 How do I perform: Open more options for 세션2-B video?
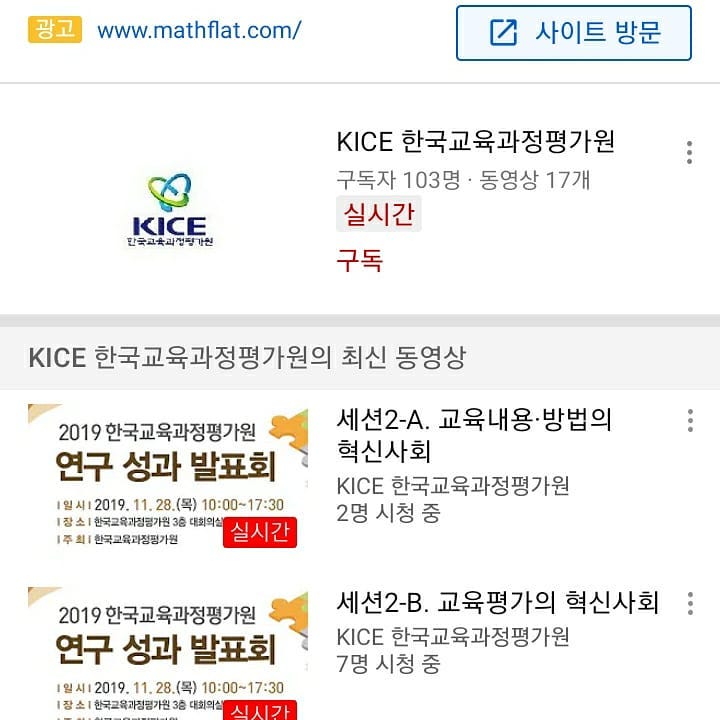689,603
